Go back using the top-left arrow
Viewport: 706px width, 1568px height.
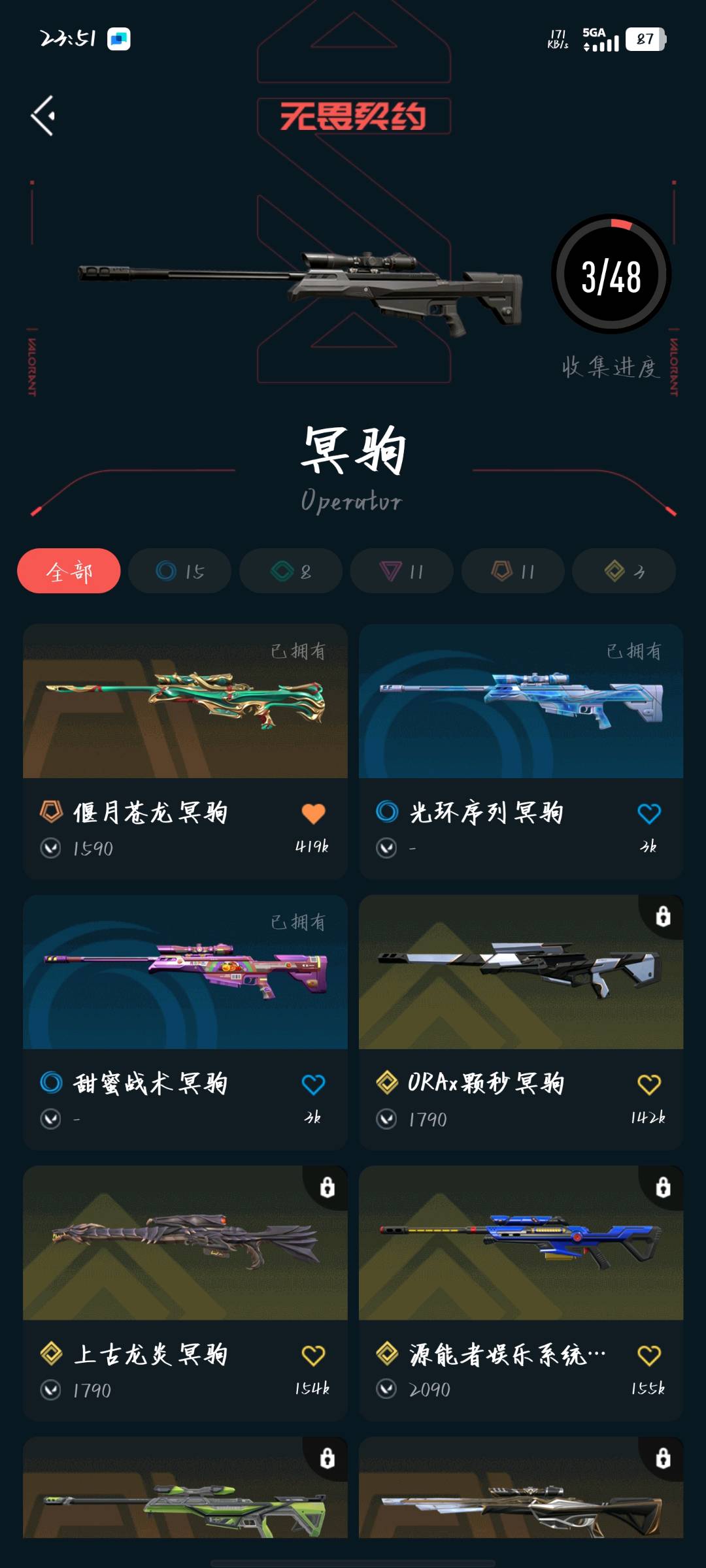click(43, 116)
